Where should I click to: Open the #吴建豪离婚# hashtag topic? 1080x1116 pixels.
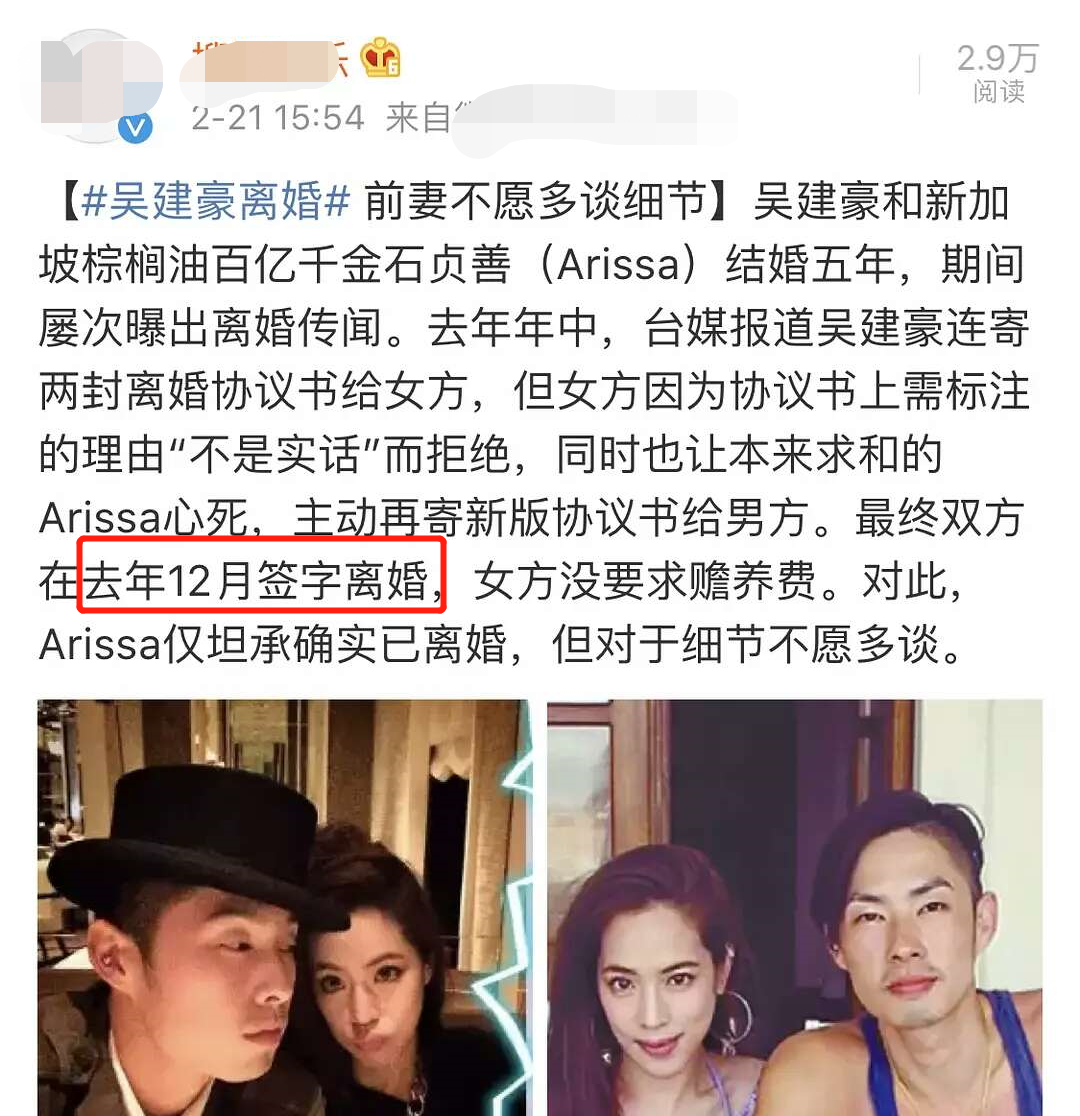point(214,203)
